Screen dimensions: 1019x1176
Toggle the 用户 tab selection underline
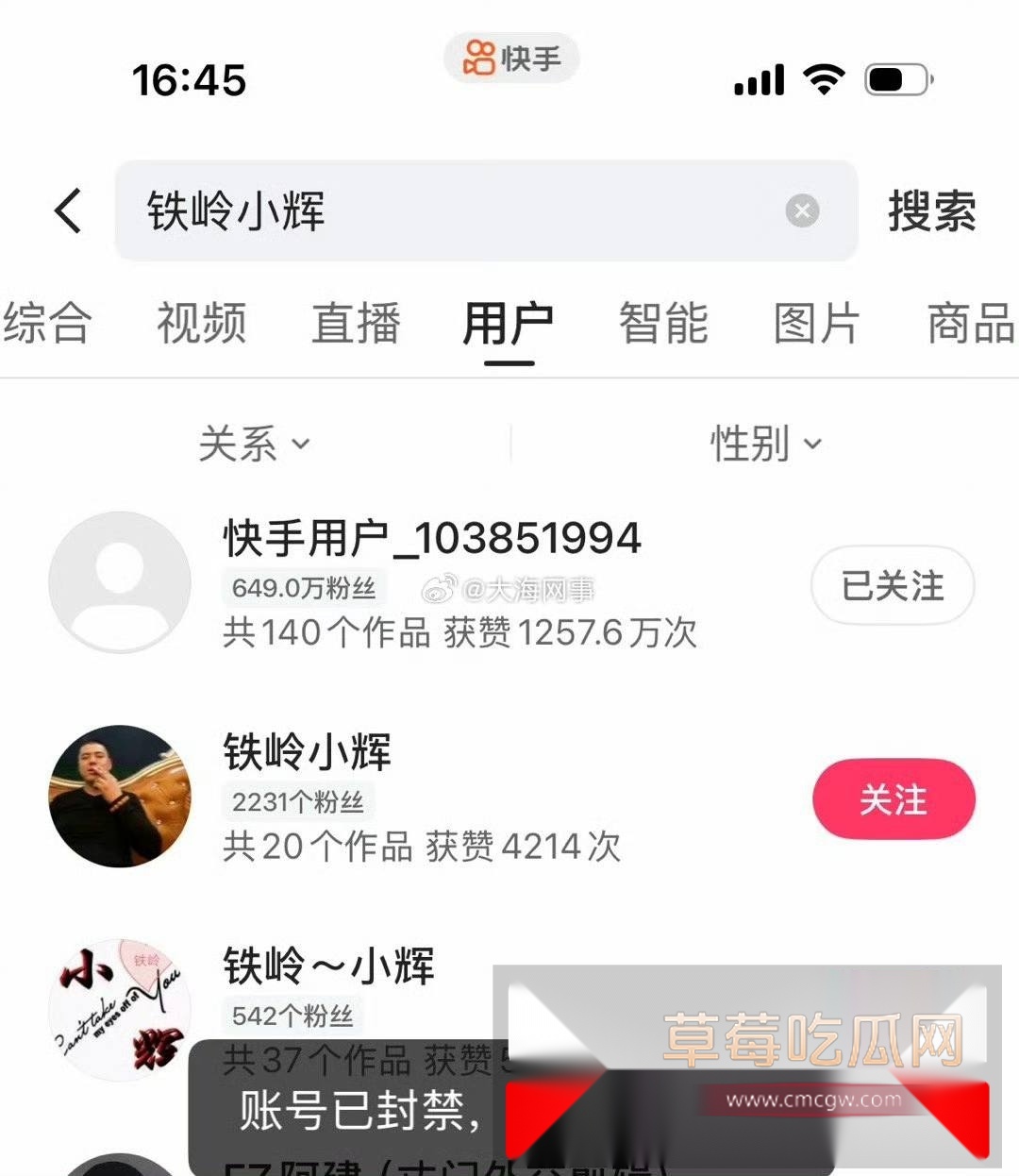[x=508, y=326]
